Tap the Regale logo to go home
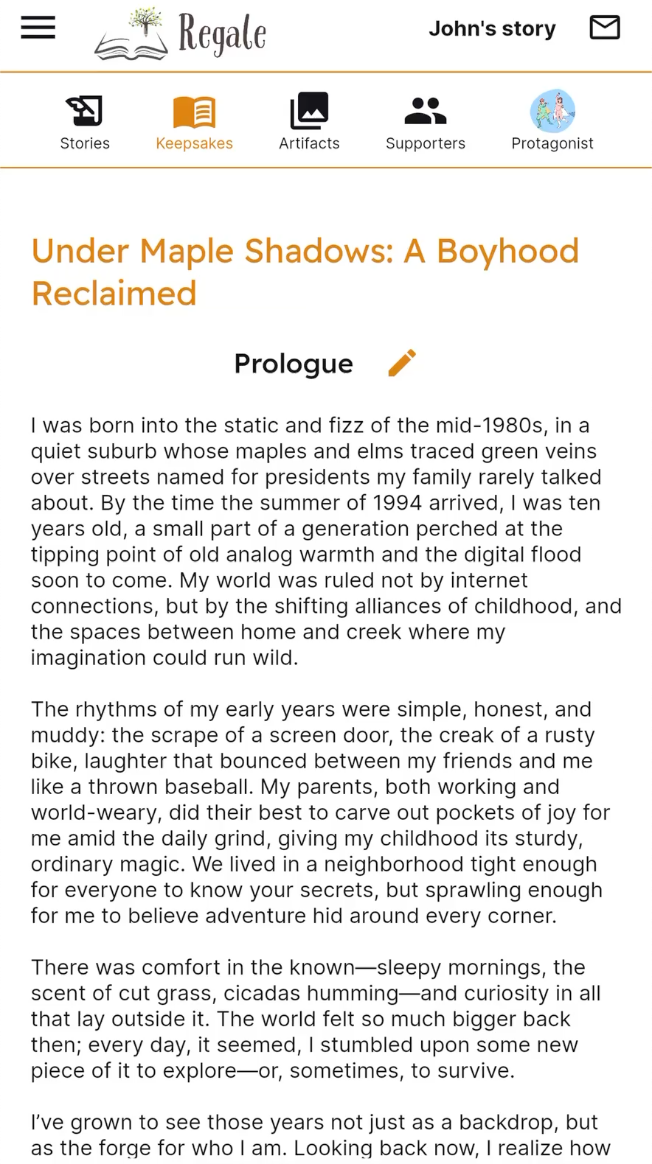Screen dimensions: 652x1164 click(181, 33)
